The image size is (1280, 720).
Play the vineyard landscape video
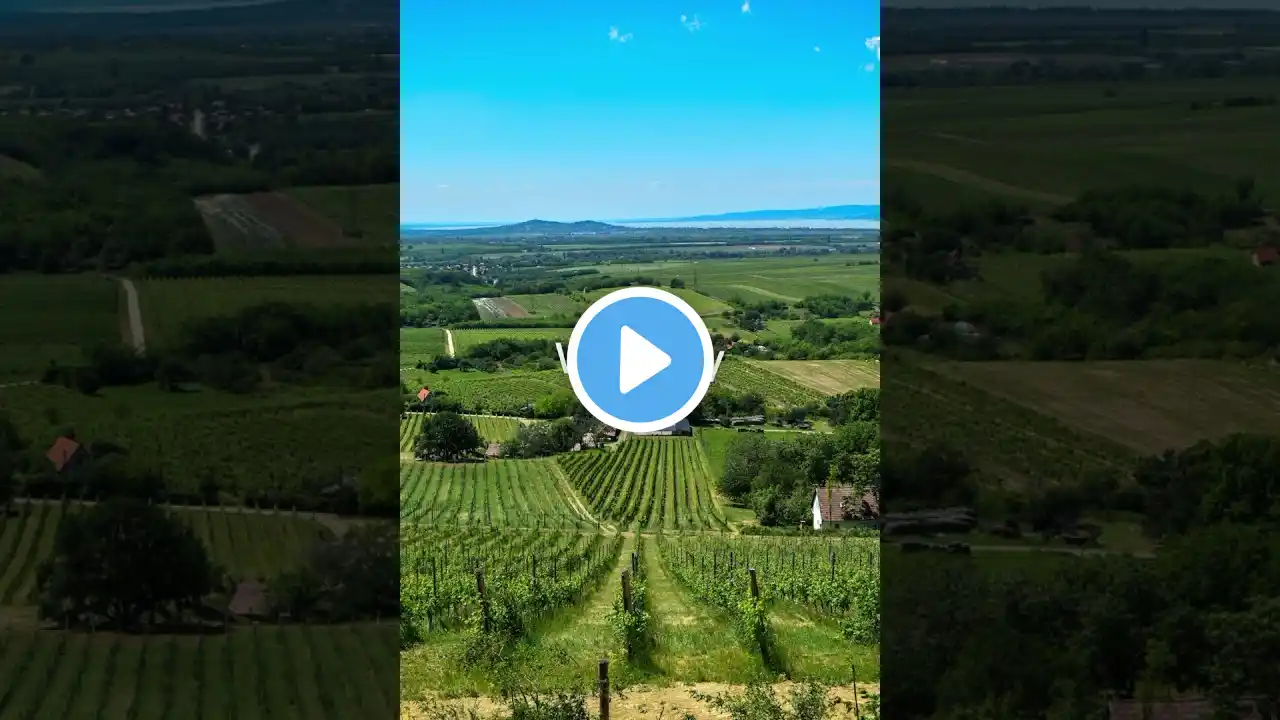pos(640,360)
